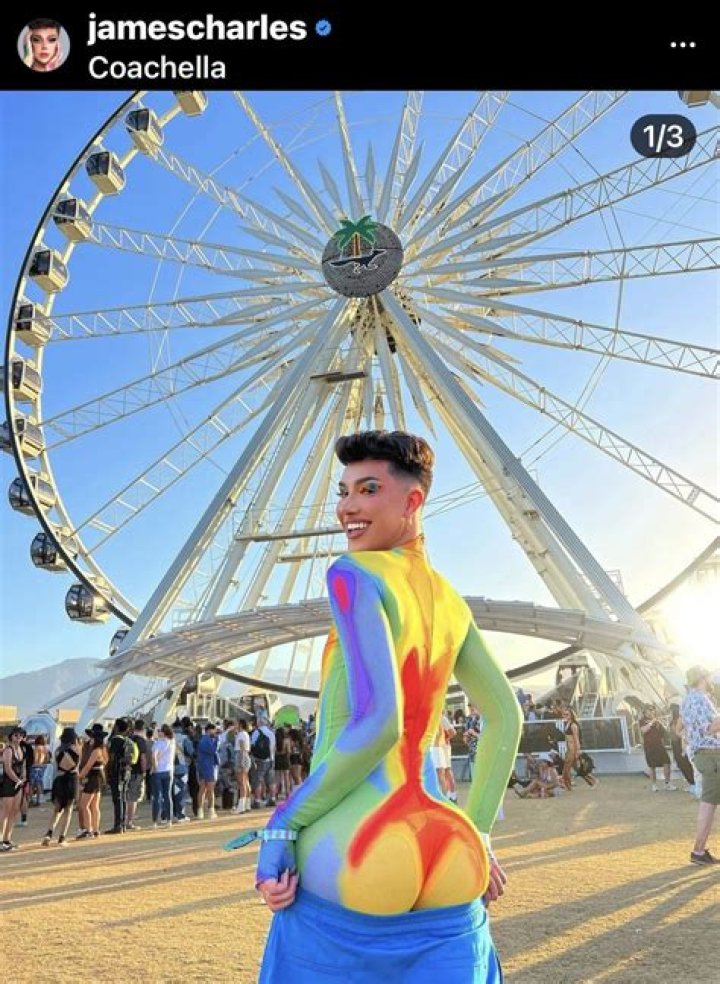Tap the poster's profile picture

click(44, 45)
